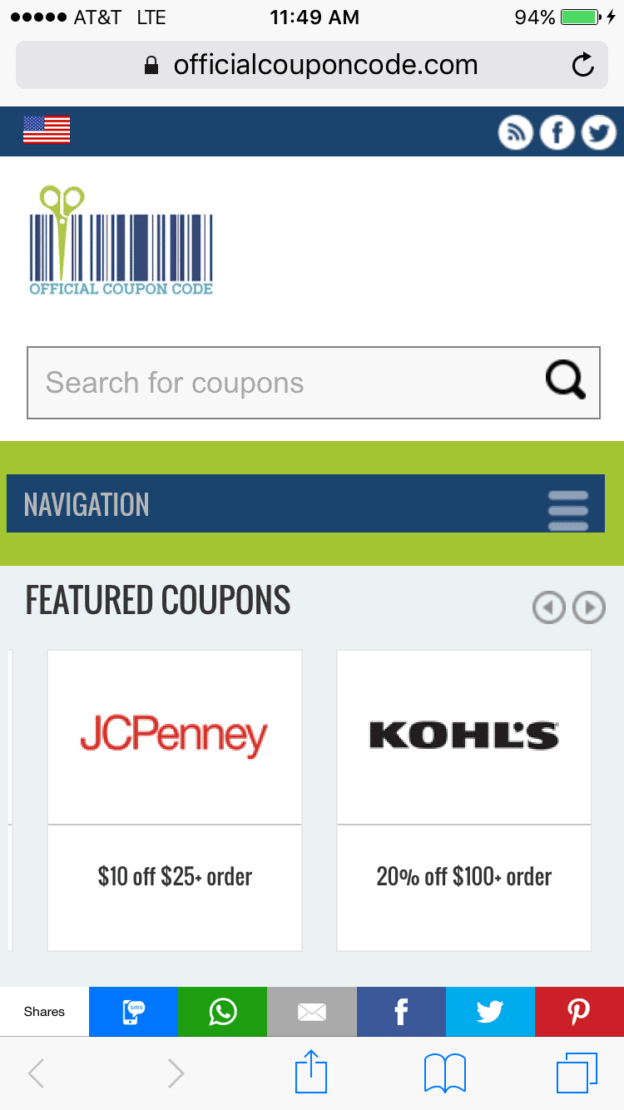This screenshot has height=1110, width=624.
Task: Submit search with the magnifier icon
Action: (565, 381)
